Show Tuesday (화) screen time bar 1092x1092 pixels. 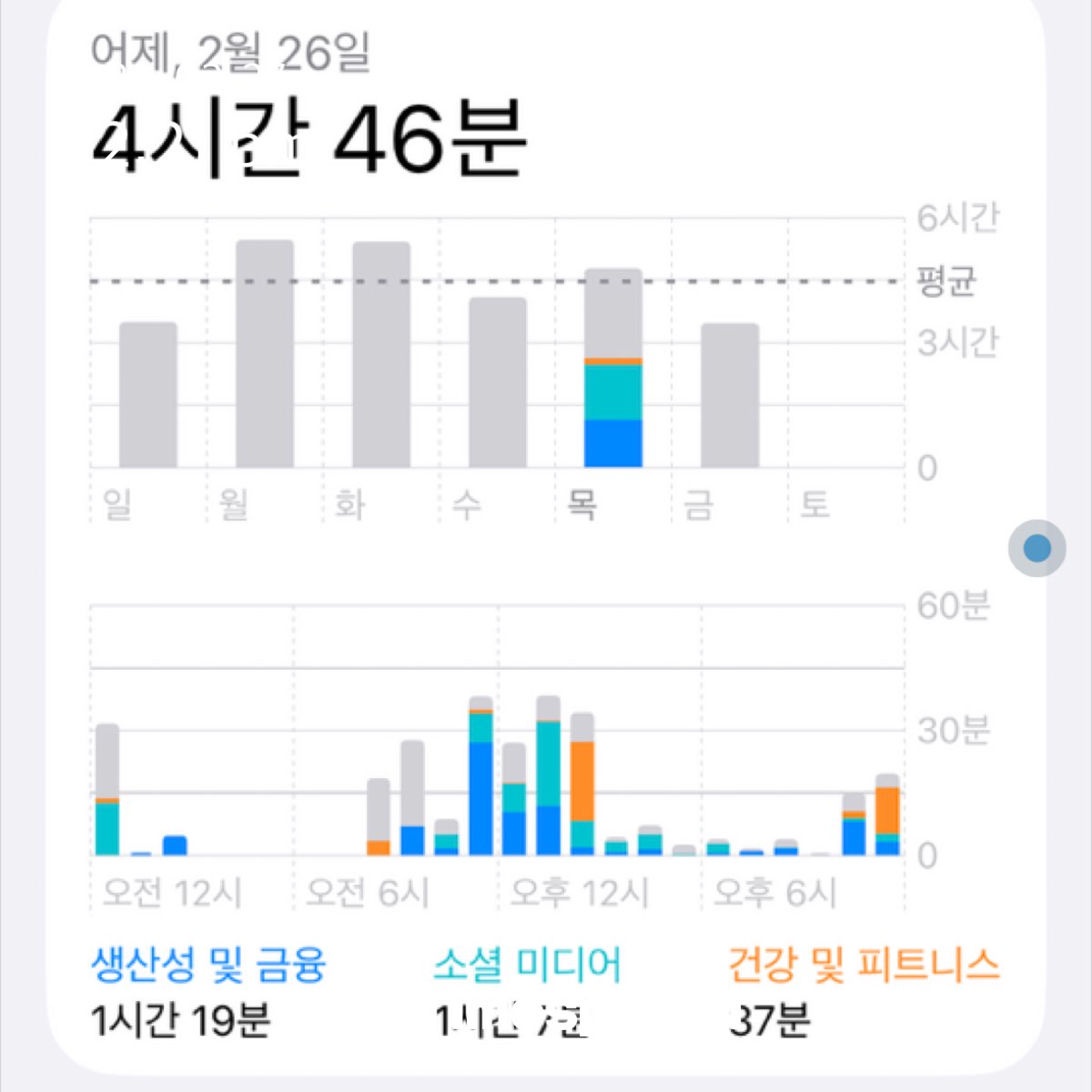click(381, 355)
